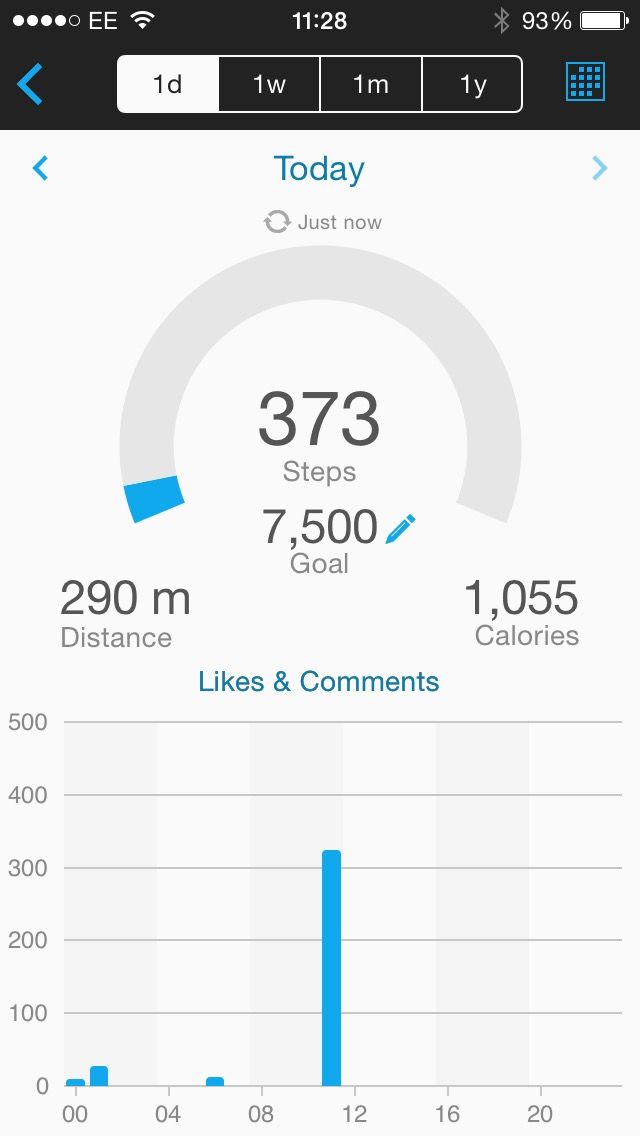640x1136 pixels.
Task: Go to the next day
Action: pos(599,168)
